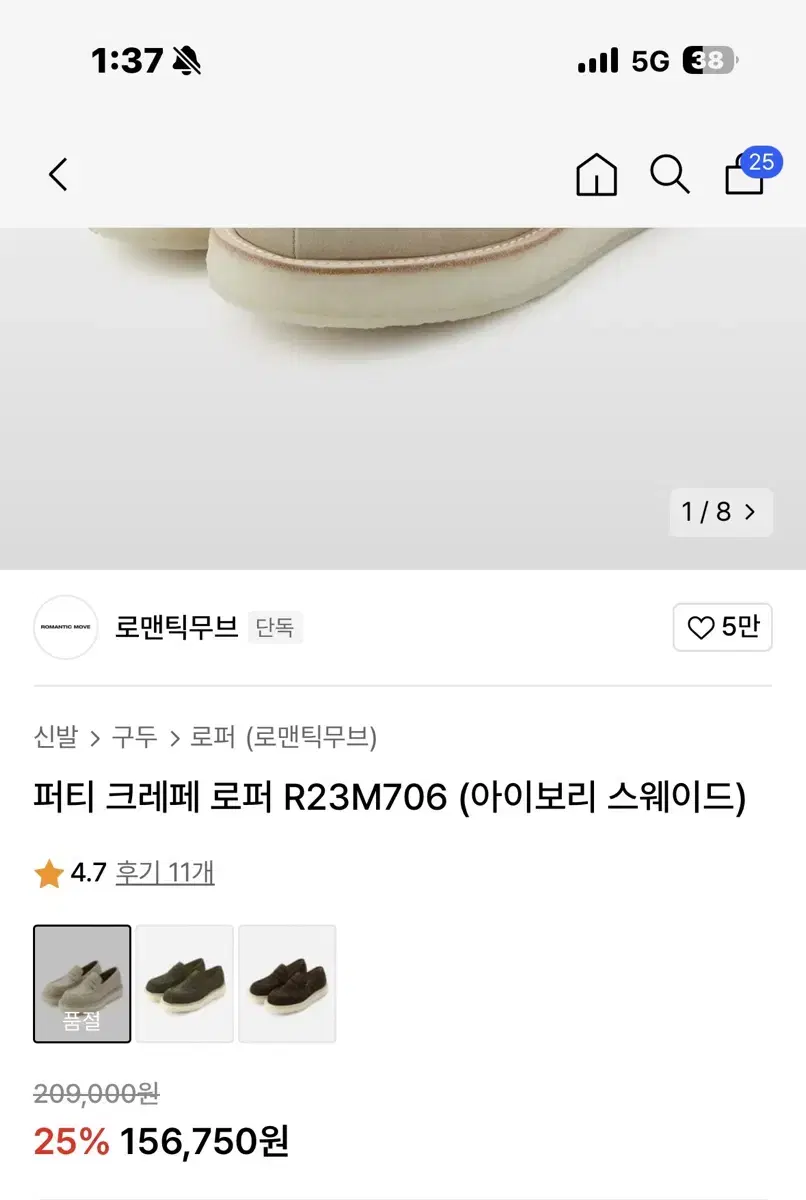Favorite the product via the heart outline
Screen dimensions: 806x1200
pyautogui.click(x=704, y=627)
